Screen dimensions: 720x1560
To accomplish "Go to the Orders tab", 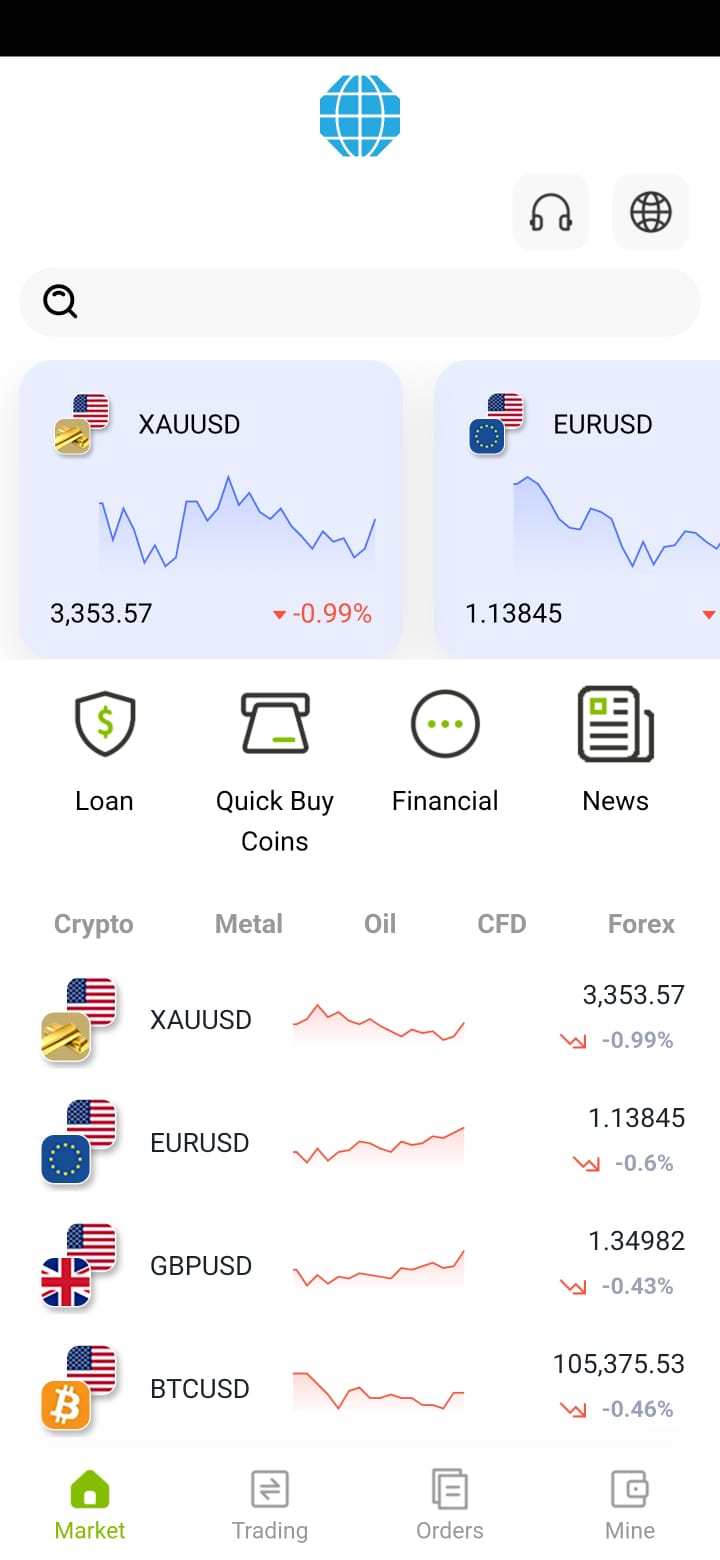I will (x=450, y=1505).
